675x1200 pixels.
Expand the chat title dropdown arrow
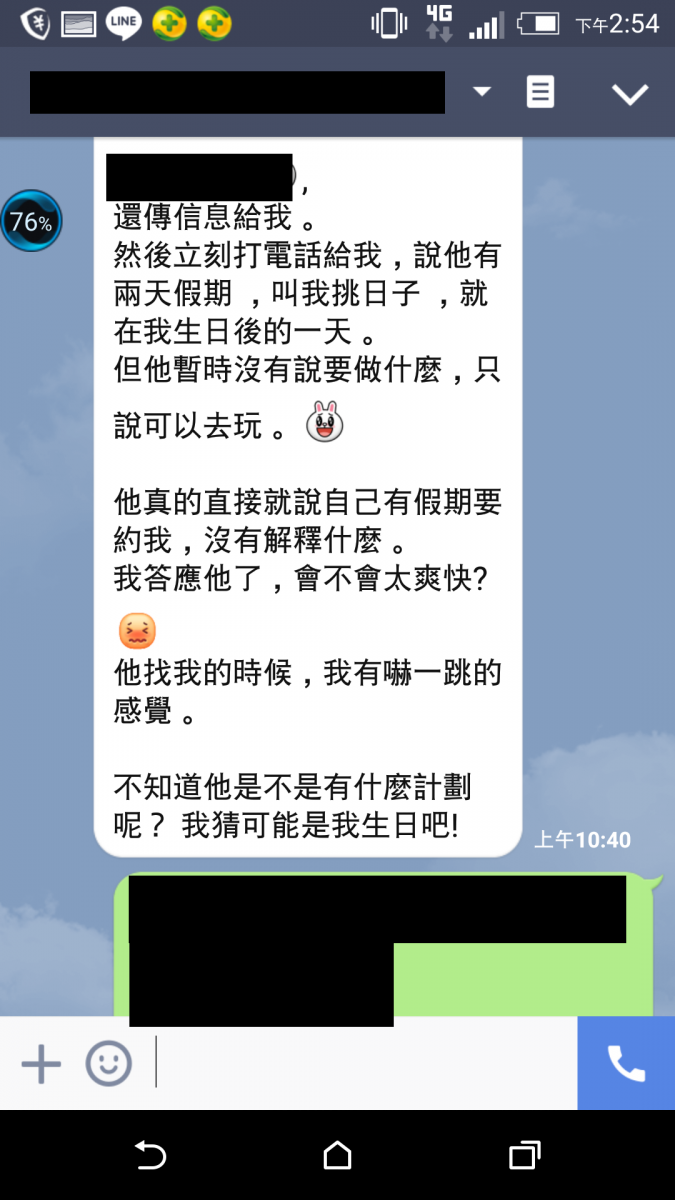pyautogui.click(x=482, y=92)
